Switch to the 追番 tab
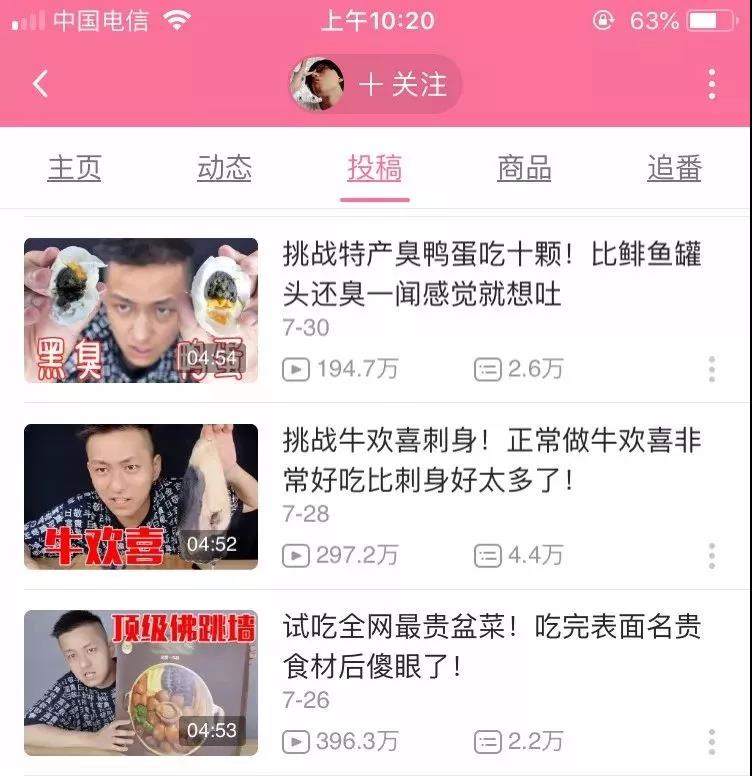Image resolution: width=752 pixels, height=776 pixels. pos(674,168)
